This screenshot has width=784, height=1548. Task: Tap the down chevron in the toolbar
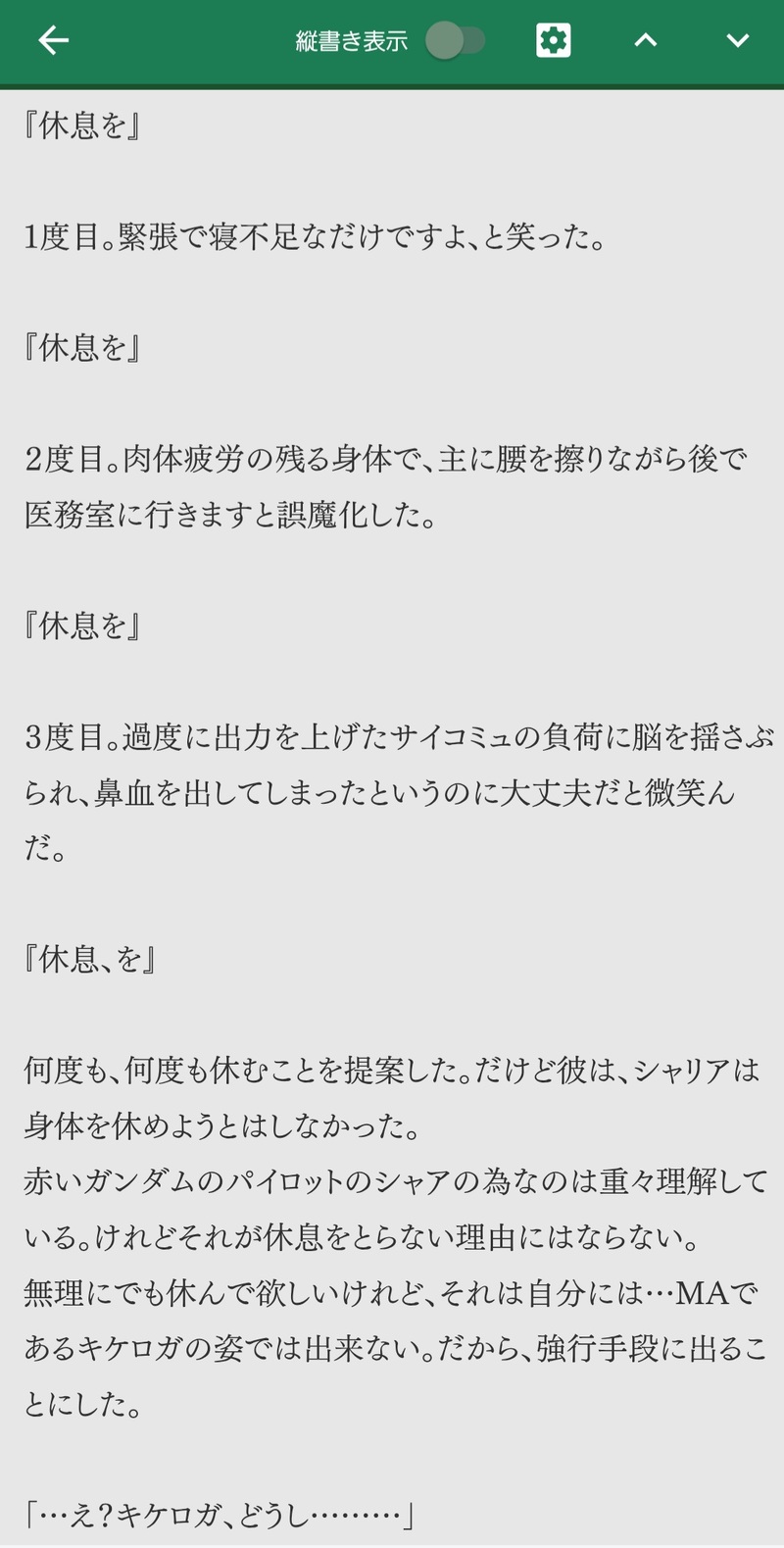[x=737, y=40]
